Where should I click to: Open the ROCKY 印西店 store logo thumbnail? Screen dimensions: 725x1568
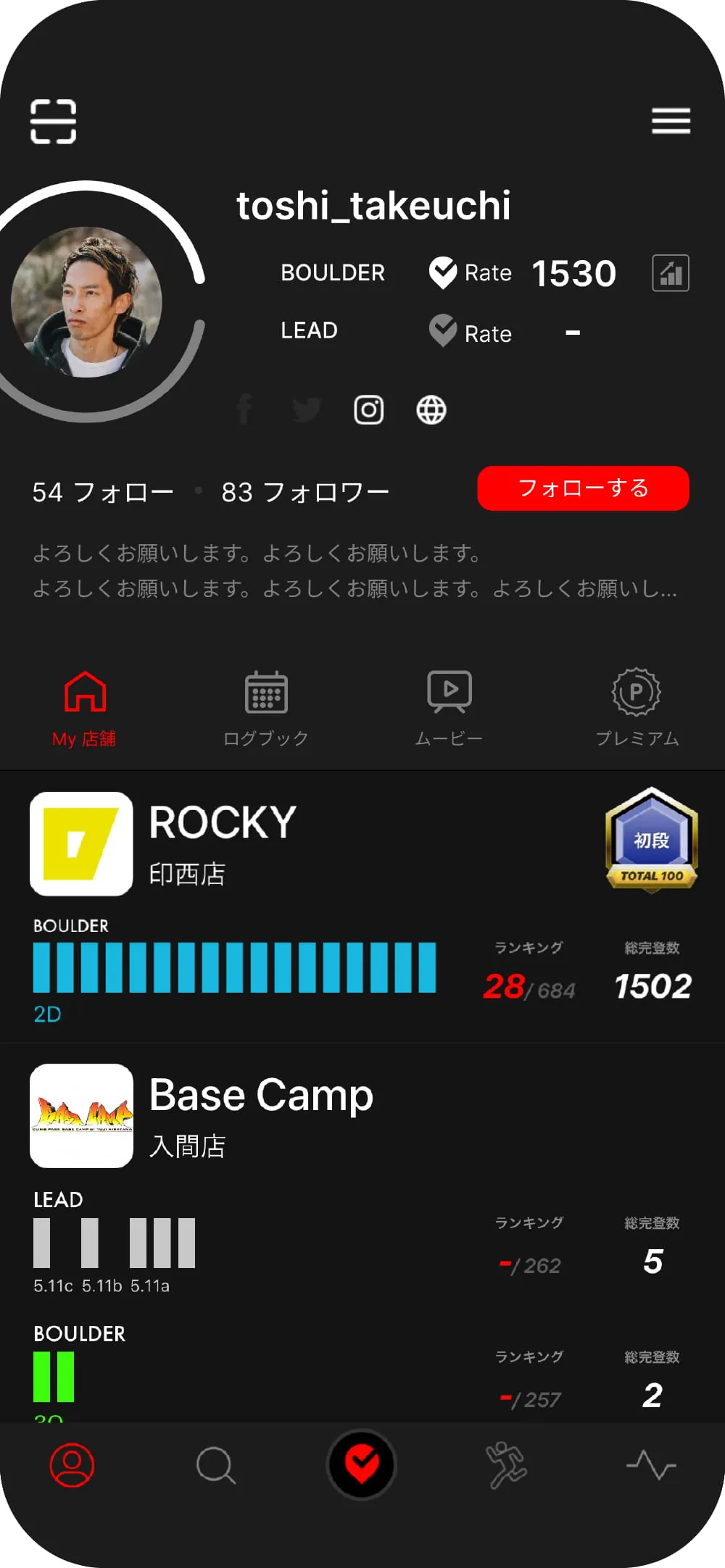point(80,845)
